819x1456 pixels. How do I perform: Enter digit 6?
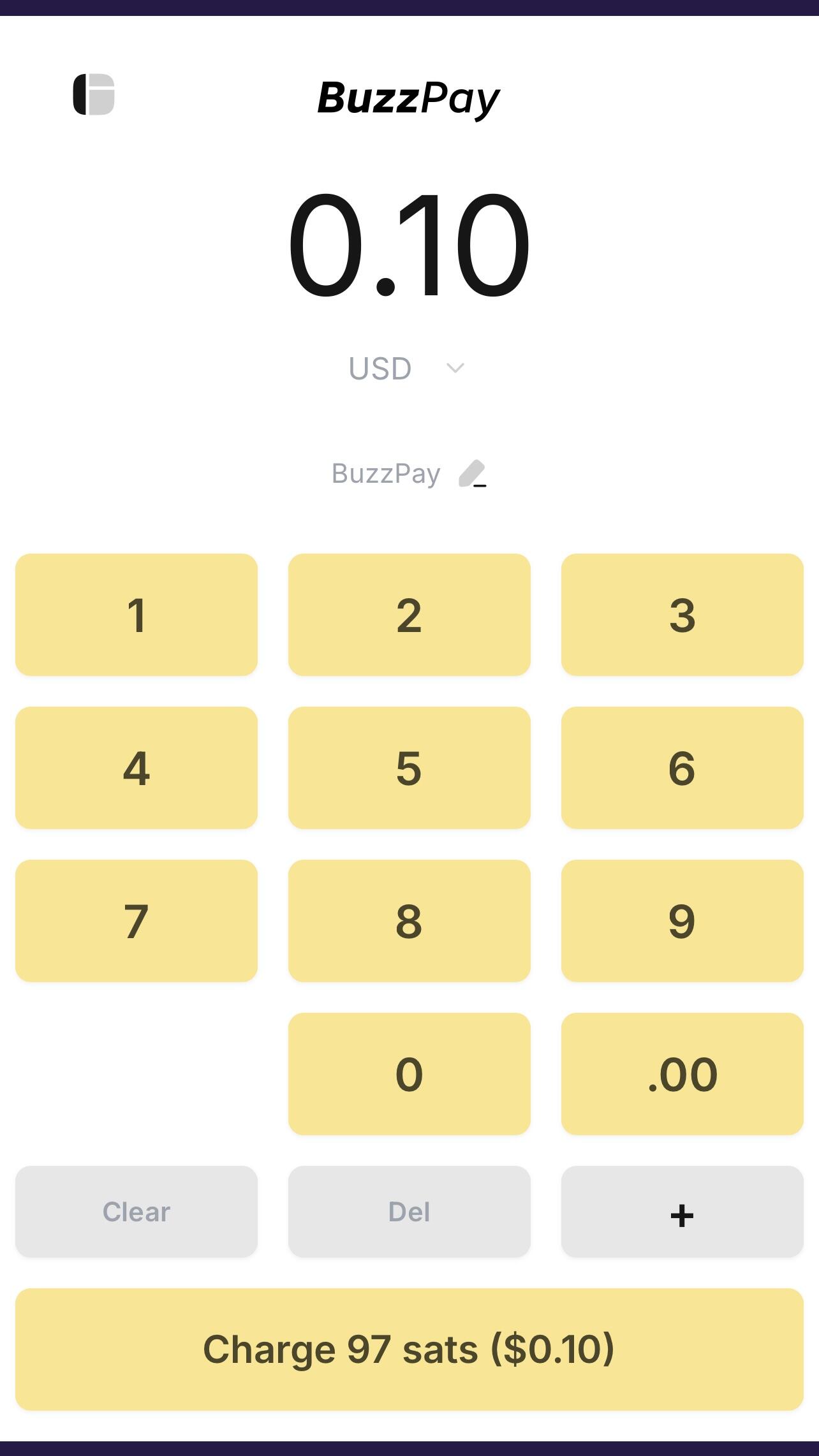682,768
